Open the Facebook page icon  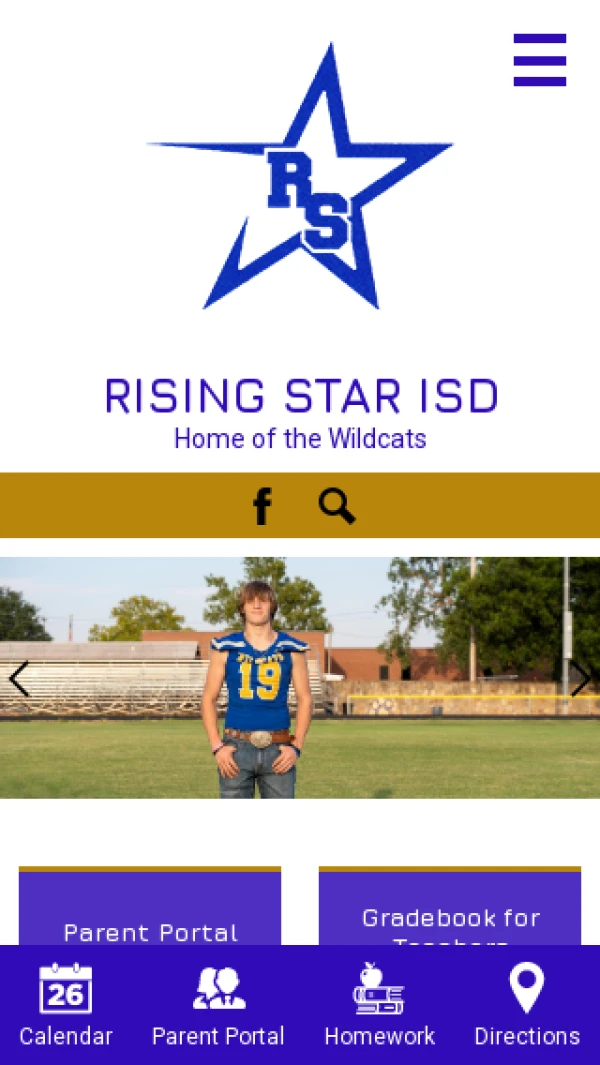click(x=262, y=507)
